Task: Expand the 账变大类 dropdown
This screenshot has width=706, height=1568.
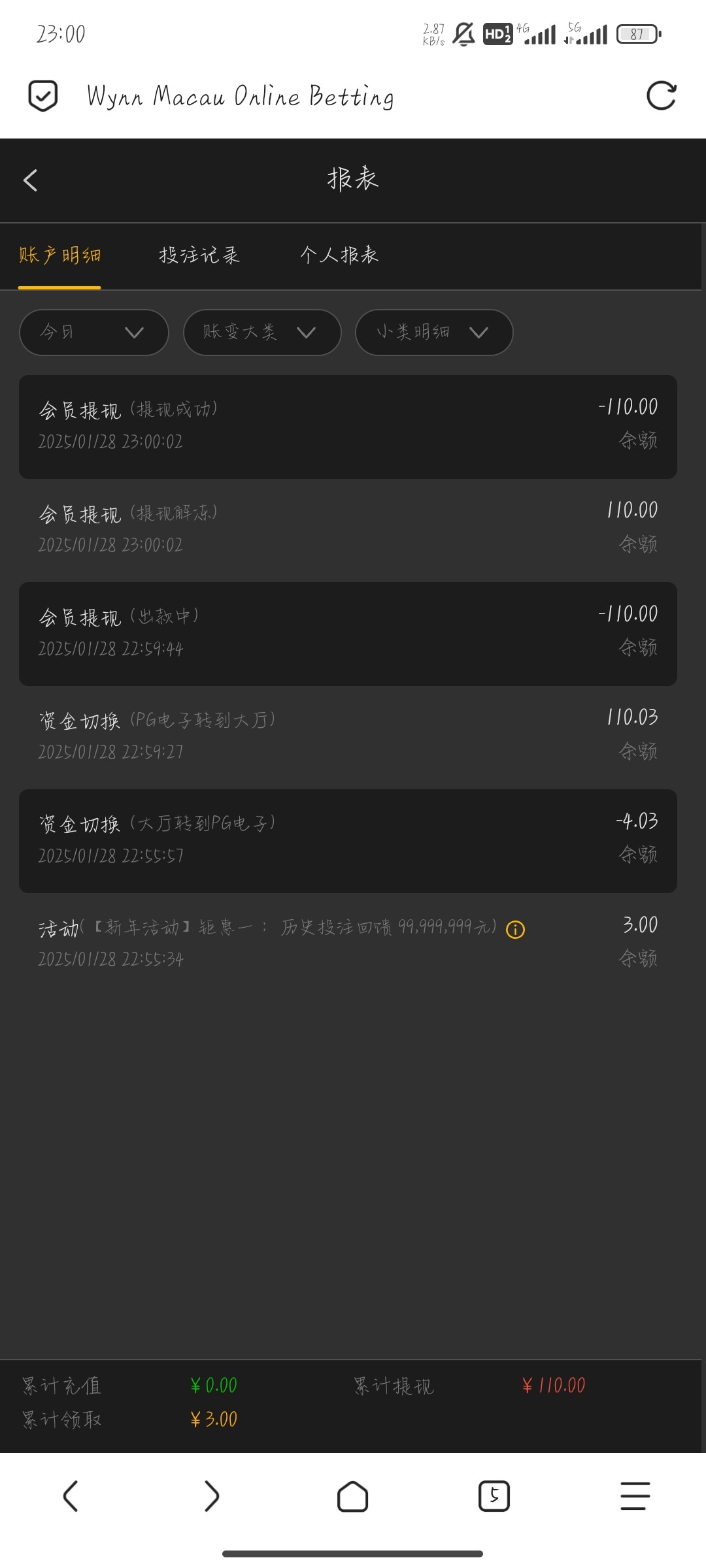Action: point(262,333)
